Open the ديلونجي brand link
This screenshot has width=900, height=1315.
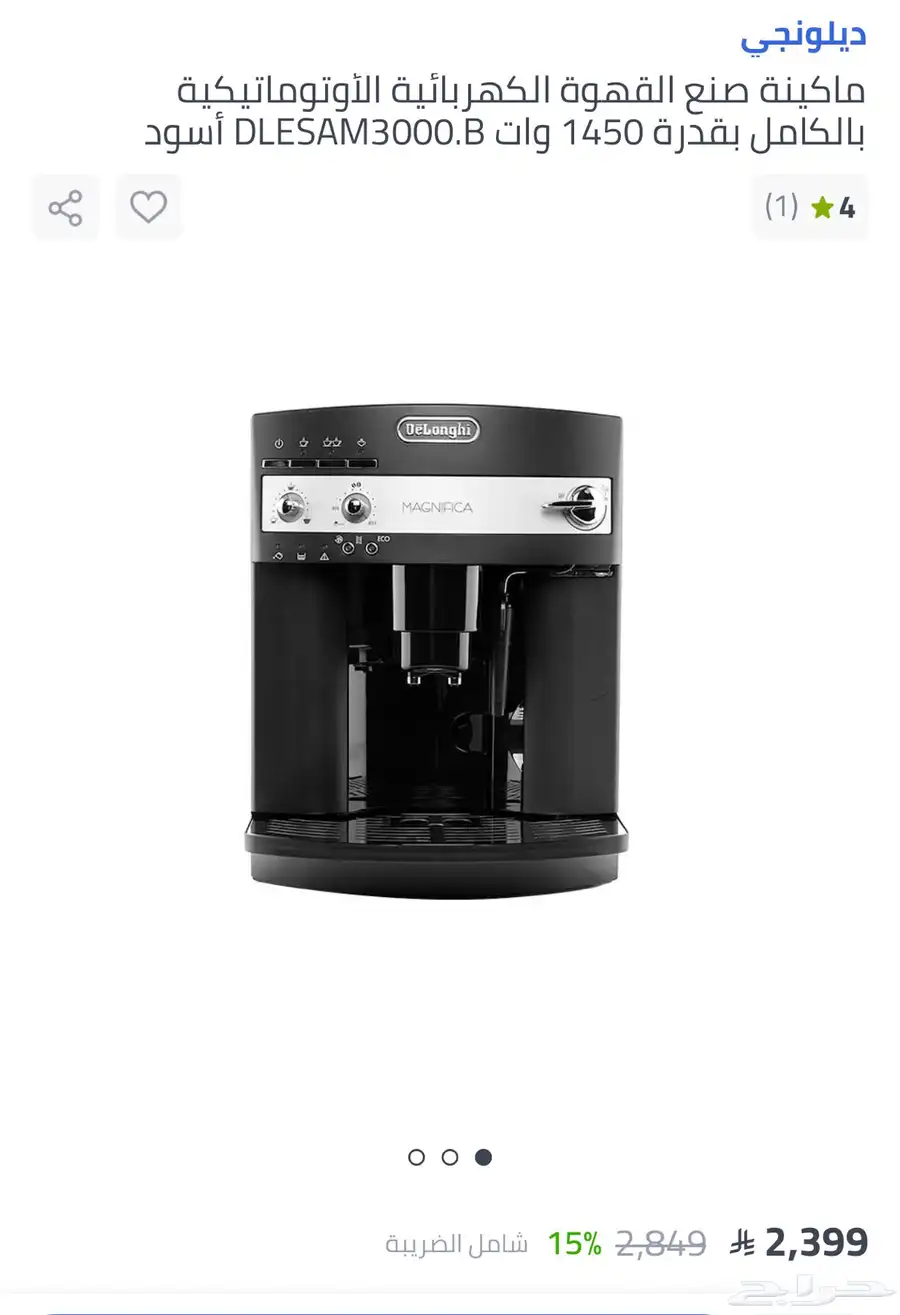tap(802, 37)
